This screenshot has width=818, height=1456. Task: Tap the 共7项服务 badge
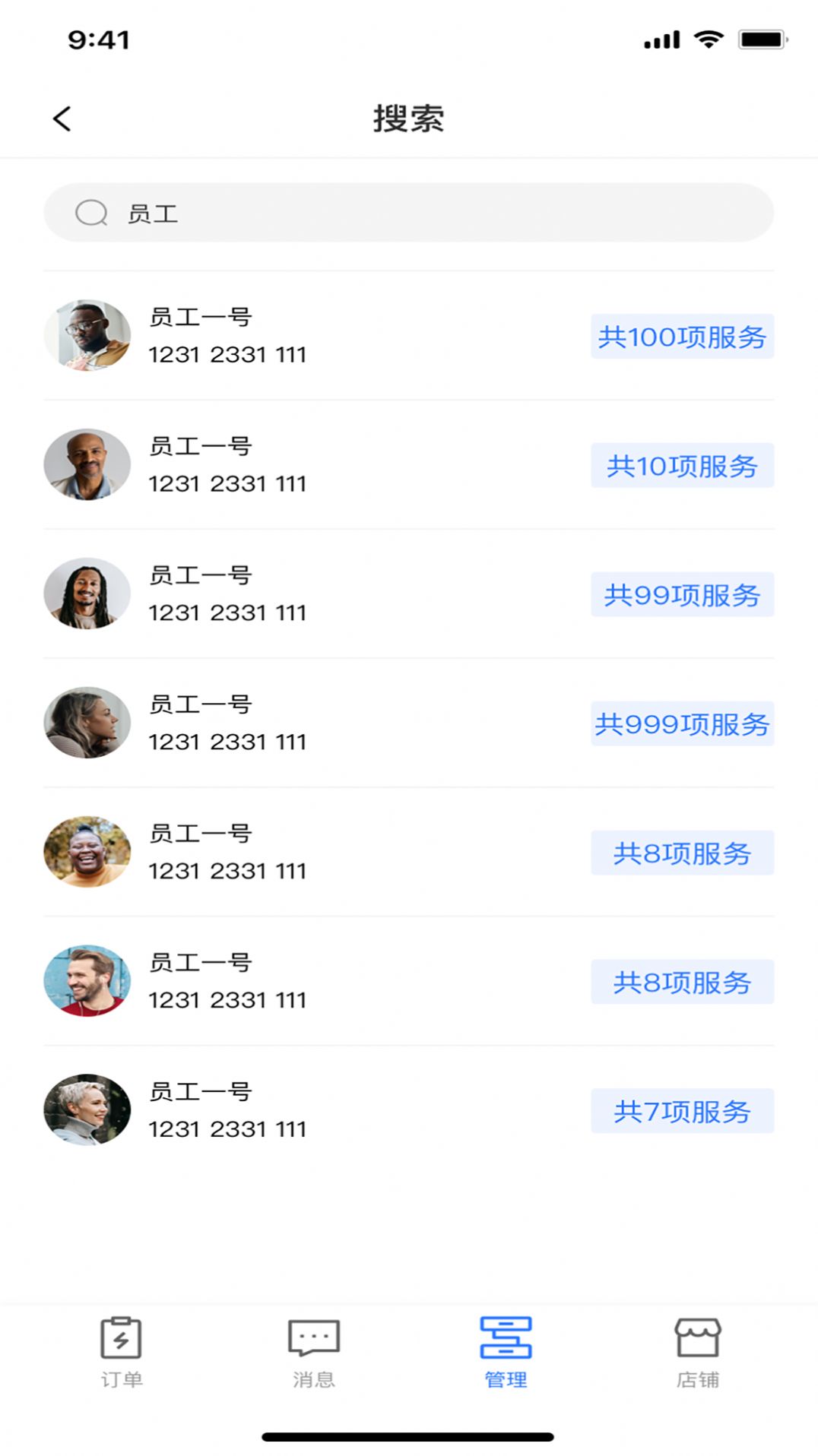tap(682, 1112)
